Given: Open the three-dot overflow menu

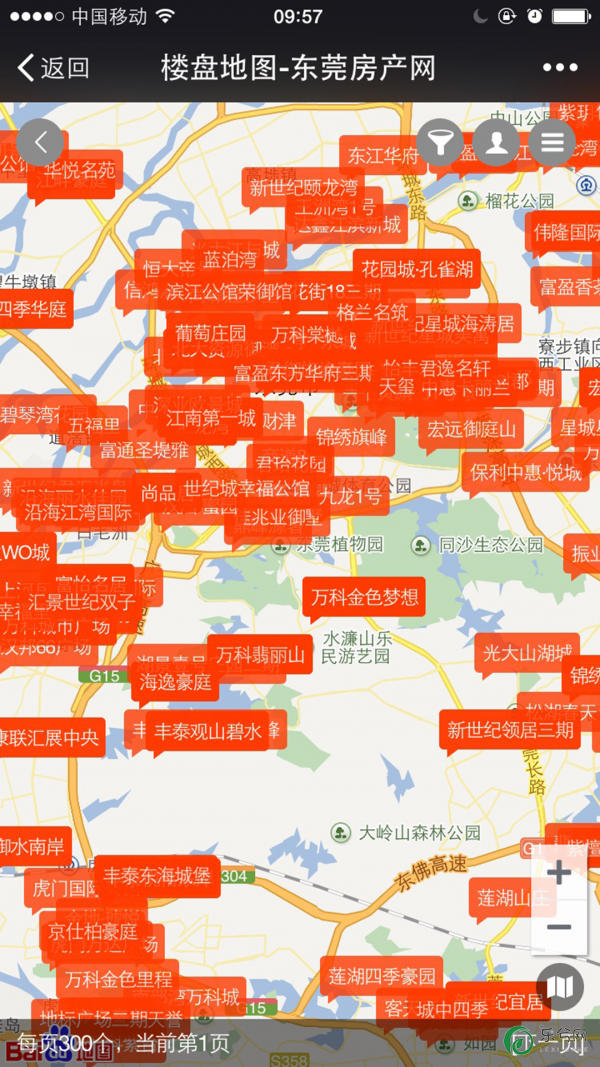Looking at the screenshot, I should [560, 68].
